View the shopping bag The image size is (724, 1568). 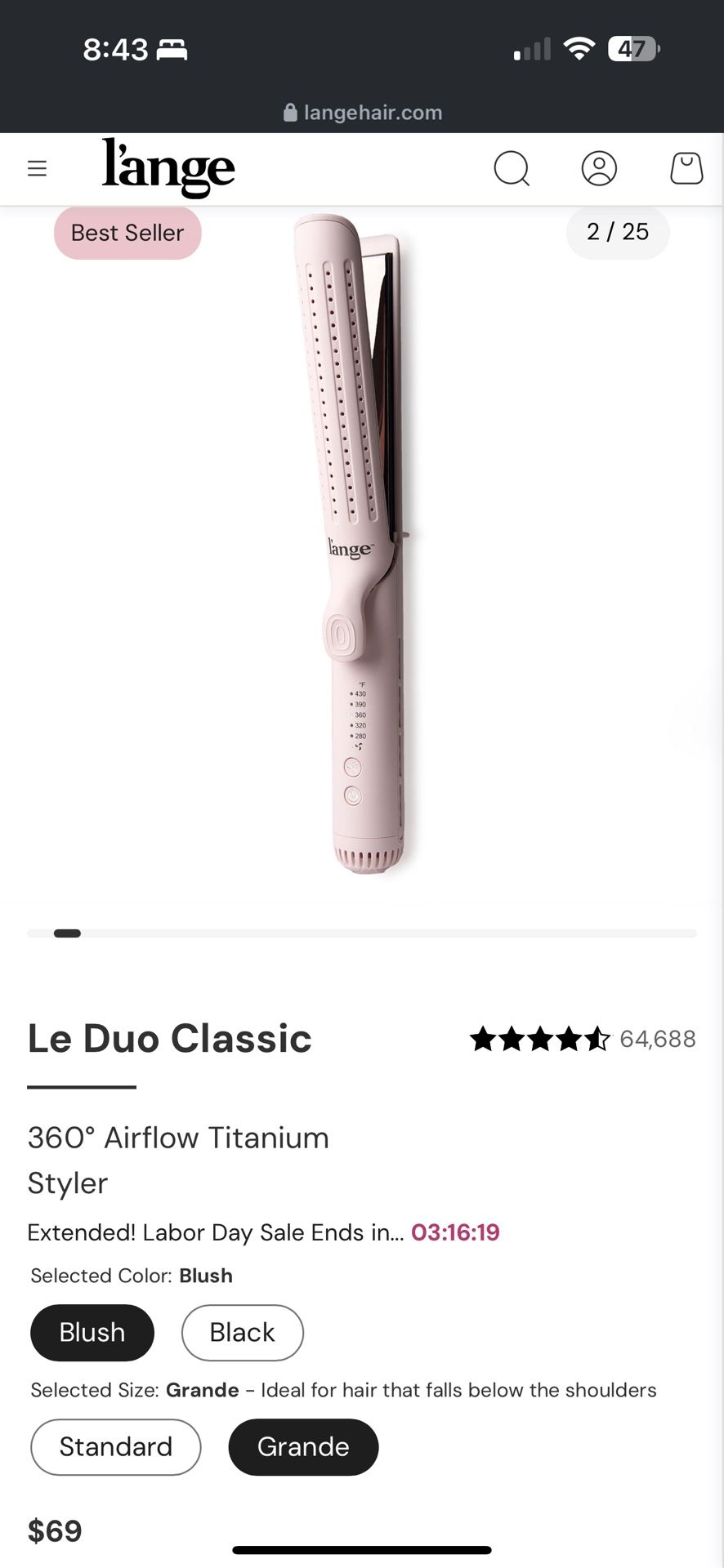[x=686, y=169]
